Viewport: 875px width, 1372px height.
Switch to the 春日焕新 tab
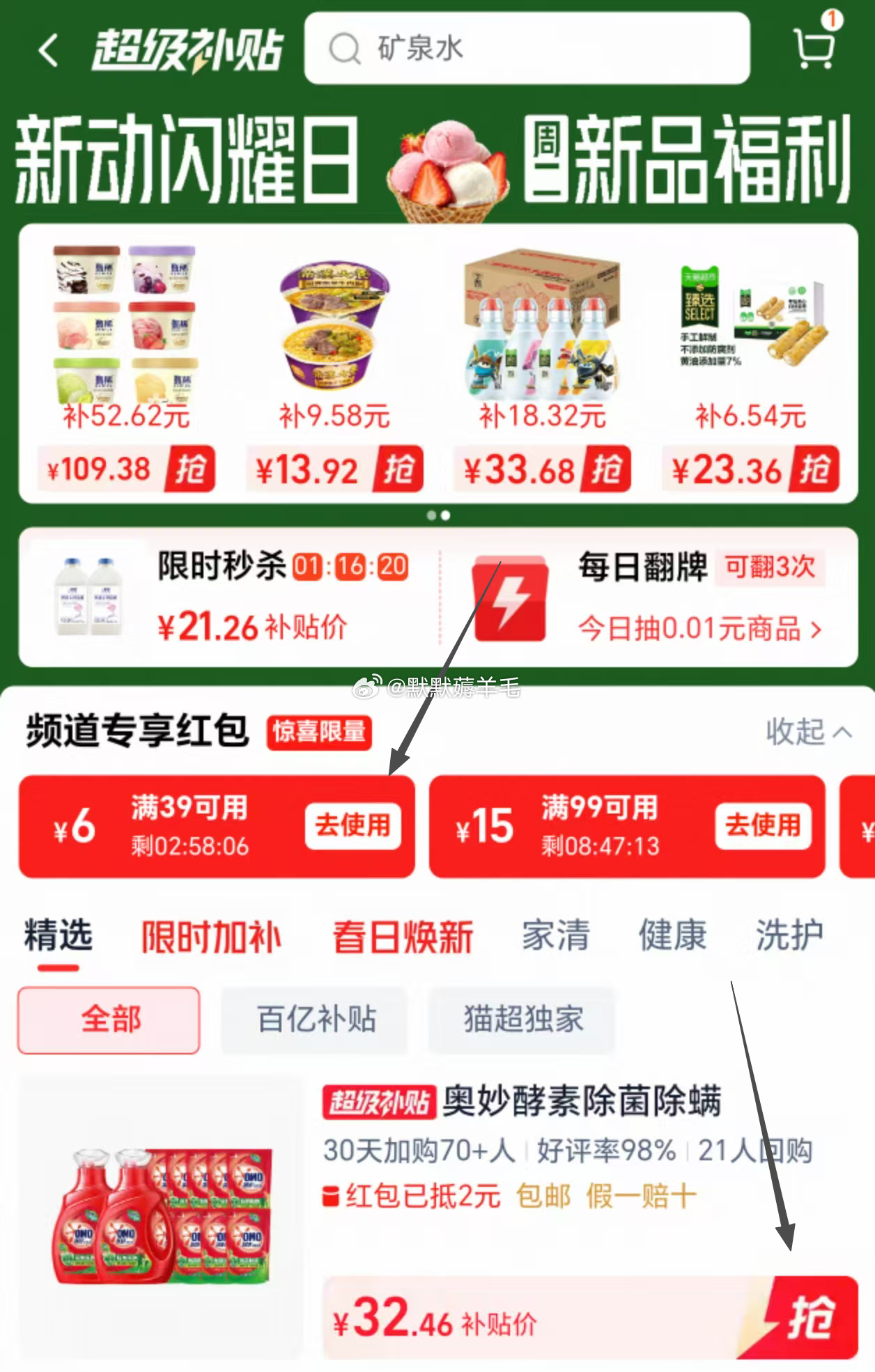[403, 936]
